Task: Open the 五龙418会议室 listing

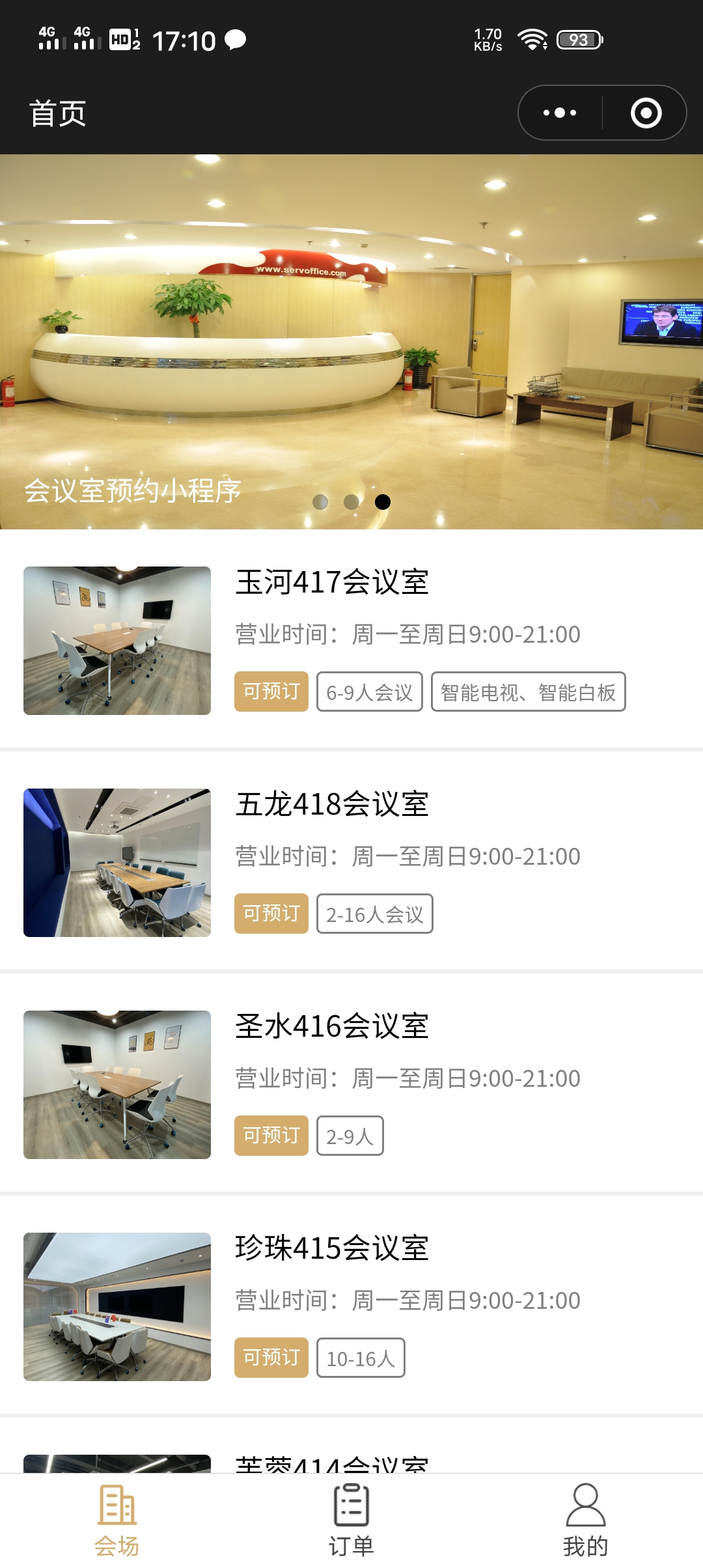Action: pyautogui.click(x=332, y=804)
